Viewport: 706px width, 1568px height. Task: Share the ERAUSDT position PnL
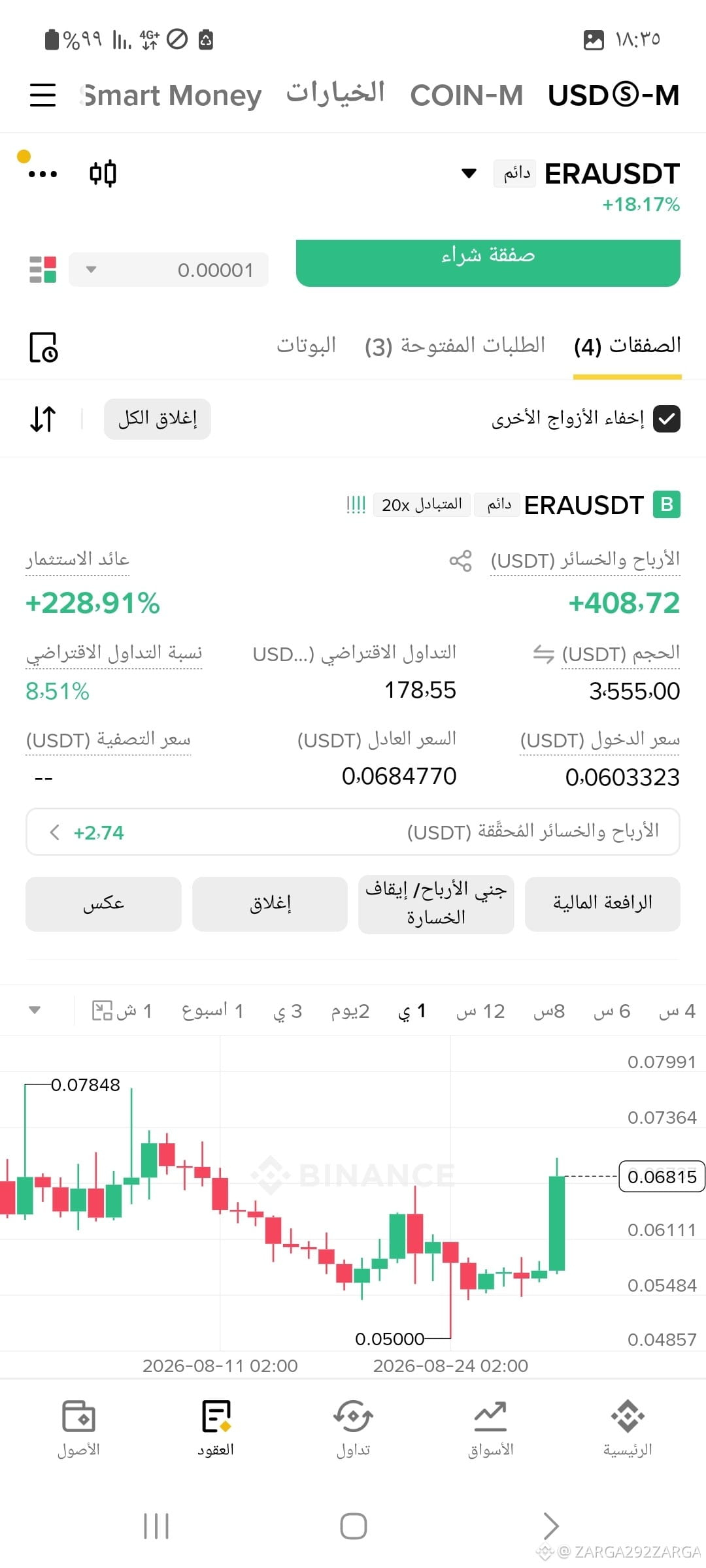click(x=460, y=561)
